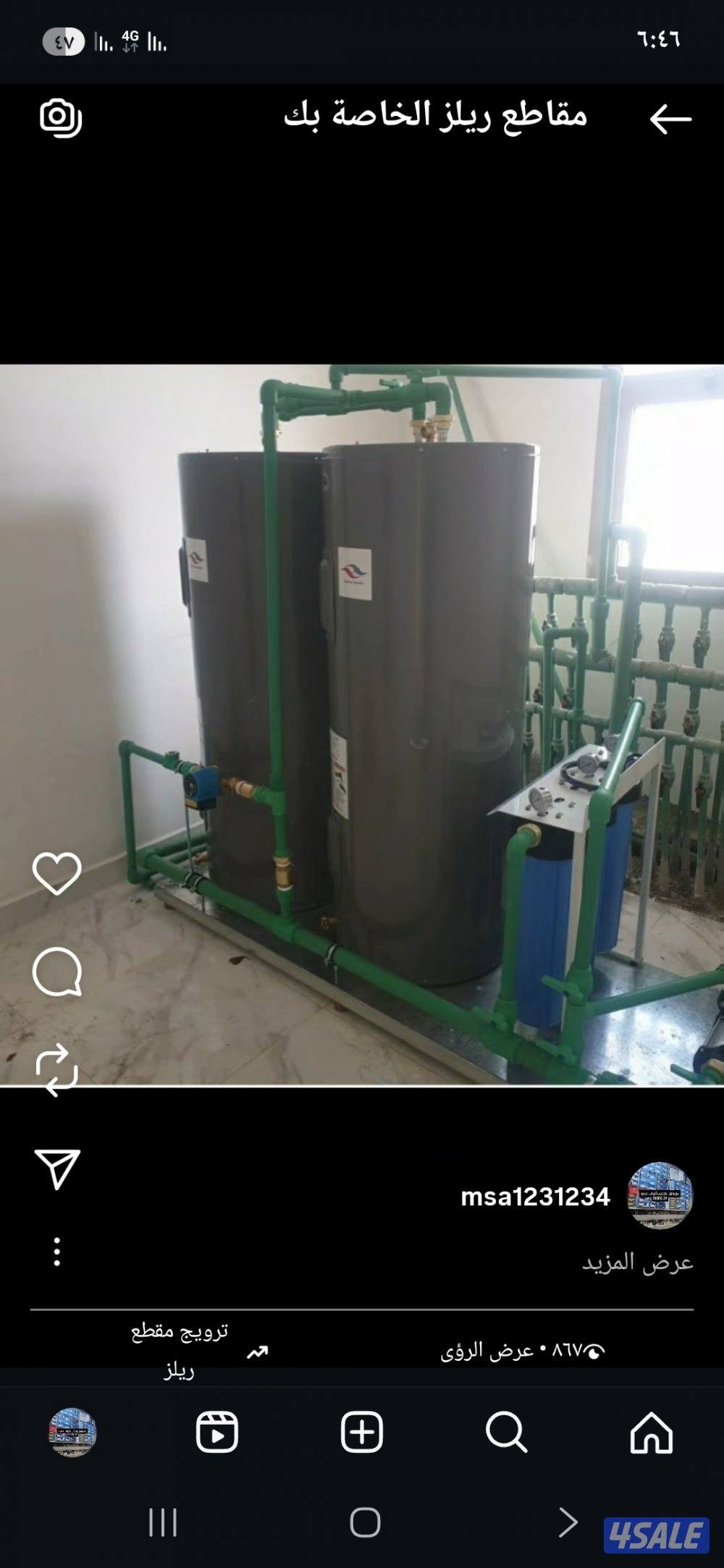Viewport: 724px width, 1568px height.
Task: Create a new post with plus tab
Action: pos(361,1433)
